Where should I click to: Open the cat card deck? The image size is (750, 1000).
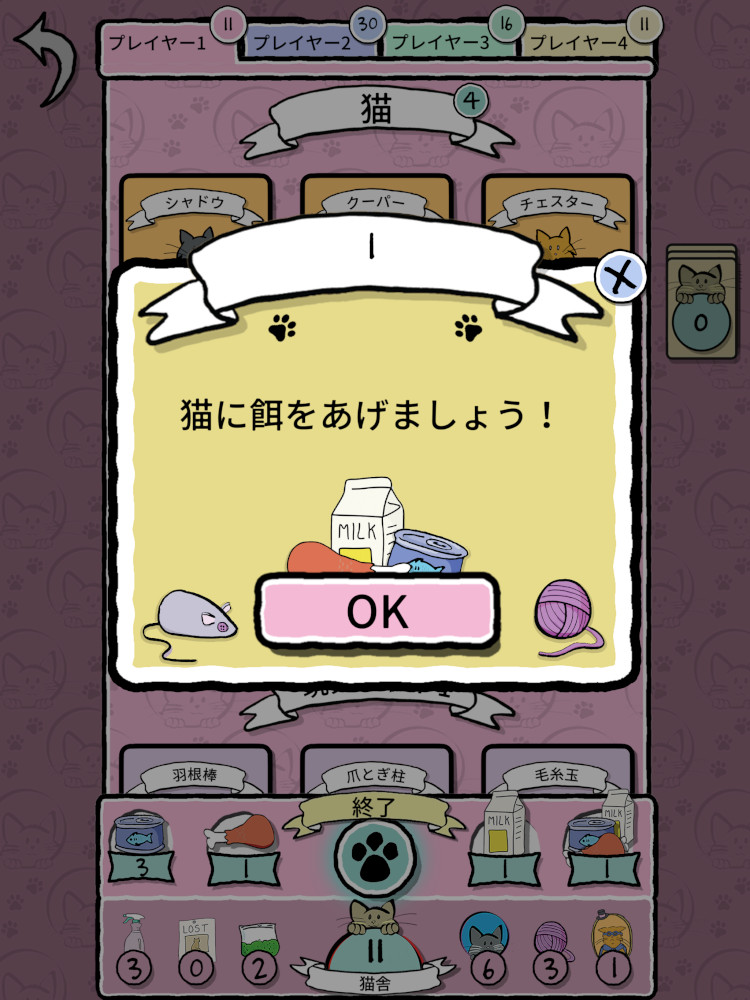coord(701,300)
